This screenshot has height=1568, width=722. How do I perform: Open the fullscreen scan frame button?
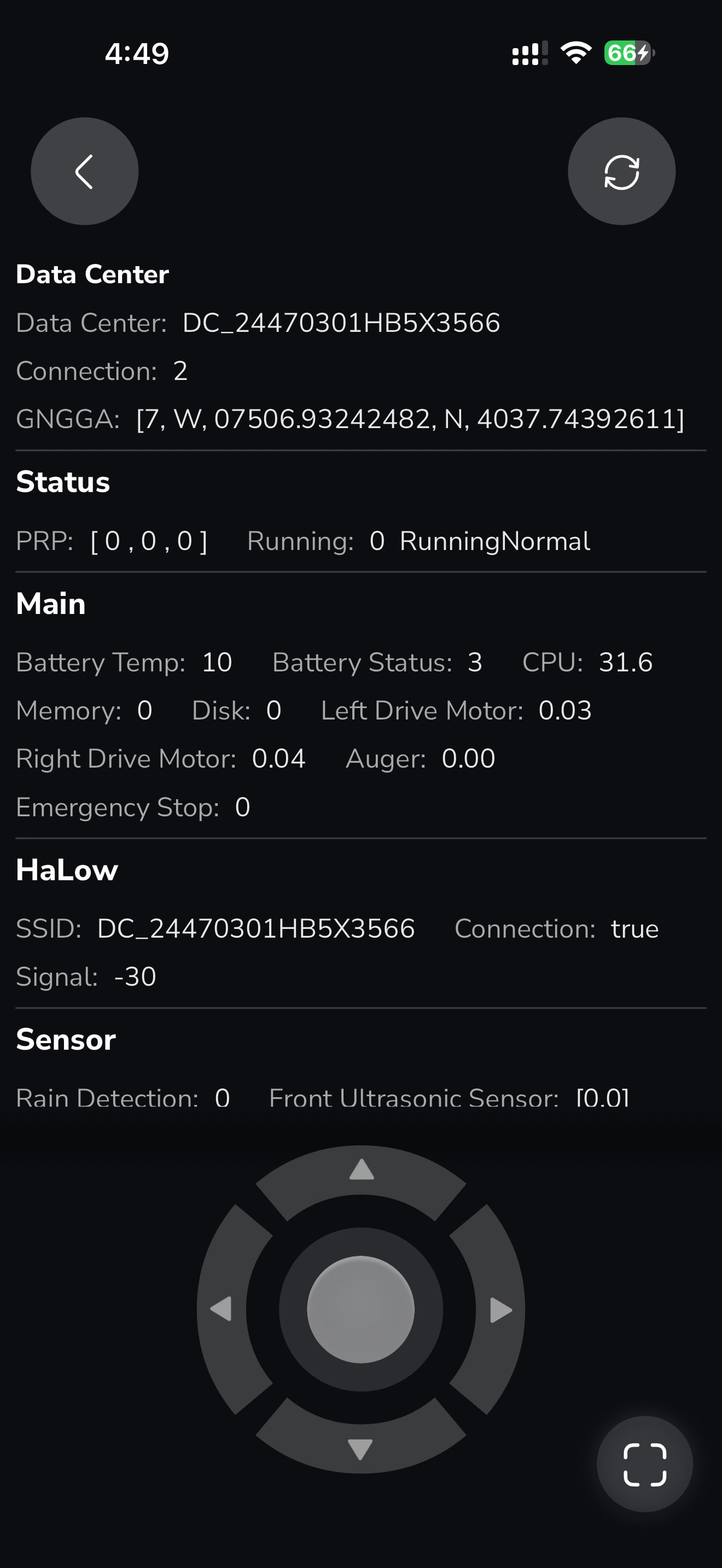tap(644, 1464)
